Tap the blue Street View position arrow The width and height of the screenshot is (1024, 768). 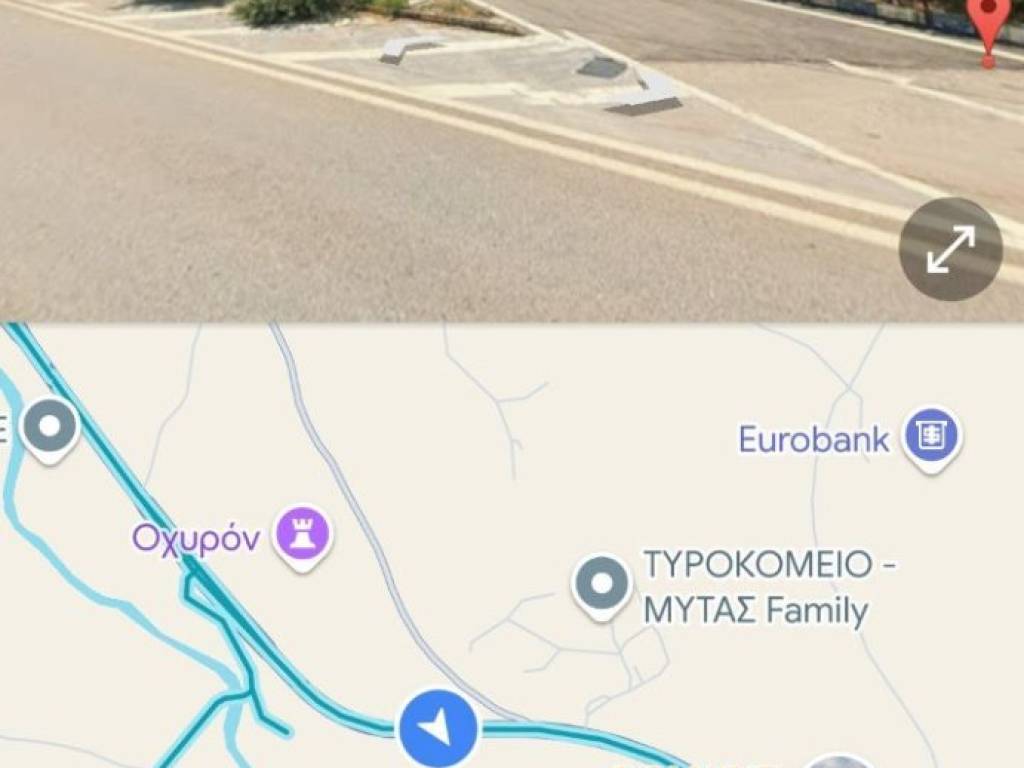[438, 730]
